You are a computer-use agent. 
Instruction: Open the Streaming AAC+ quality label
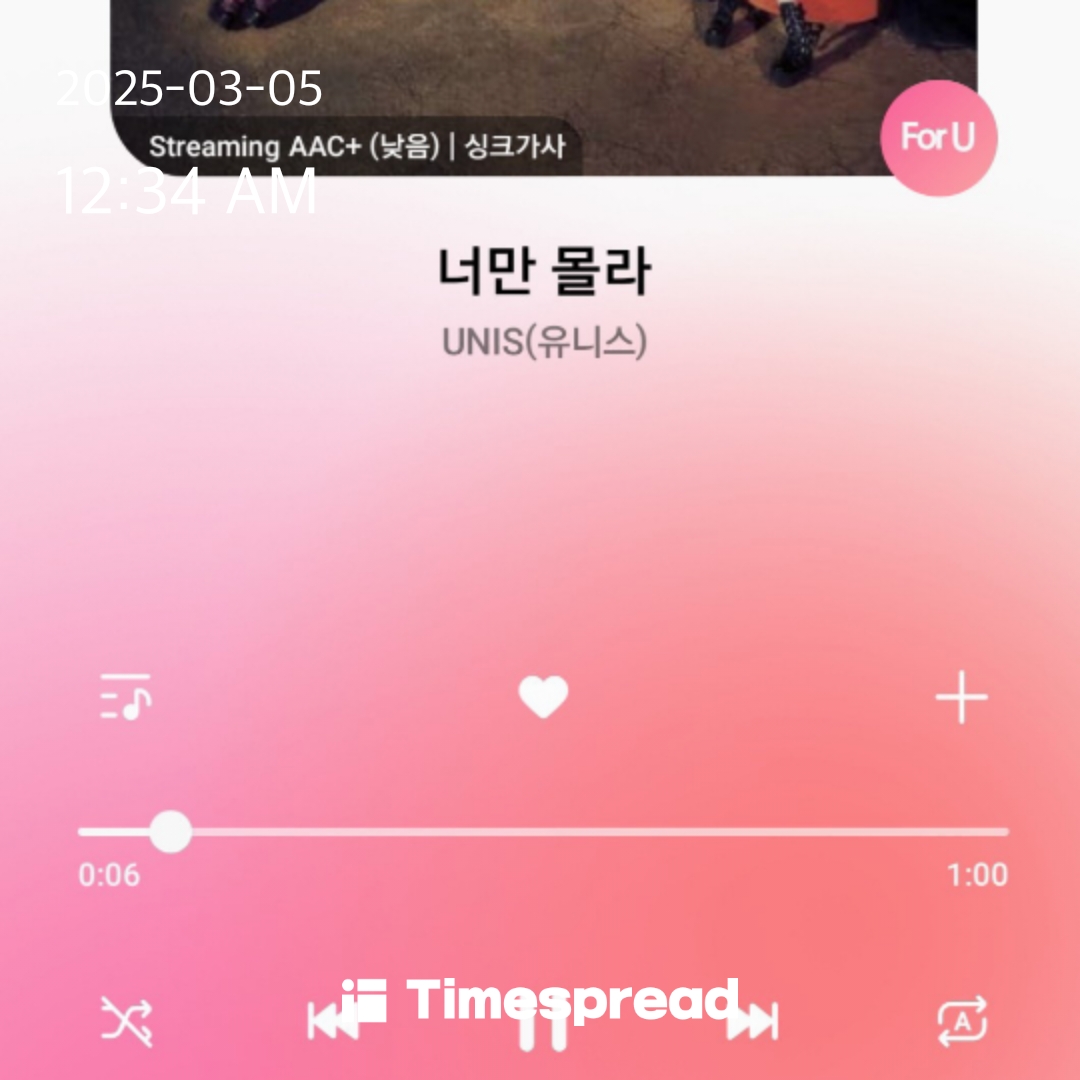click(x=294, y=147)
